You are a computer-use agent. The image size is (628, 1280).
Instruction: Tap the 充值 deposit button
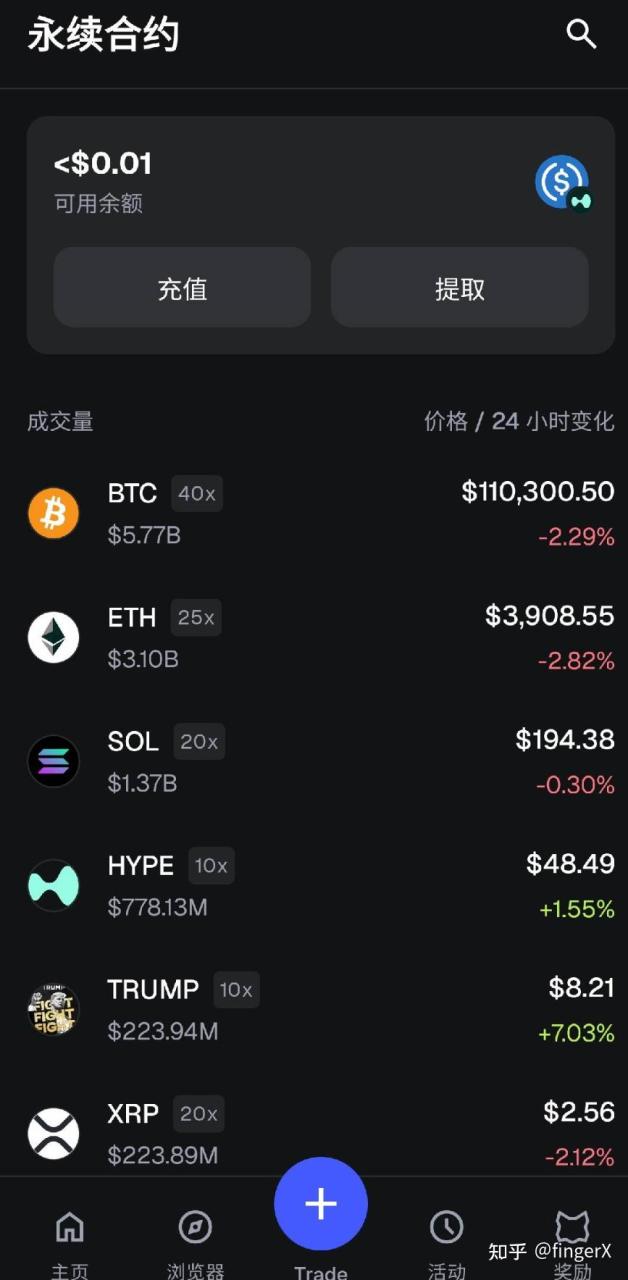[x=182, y=288]
